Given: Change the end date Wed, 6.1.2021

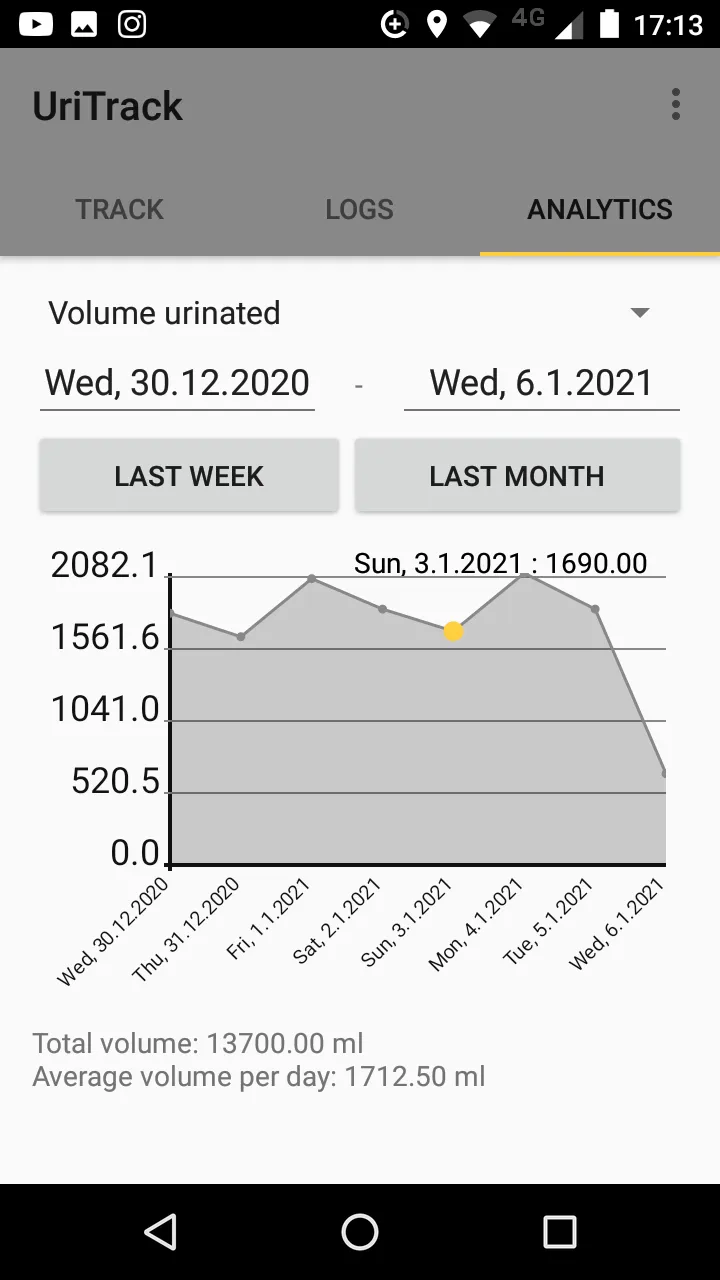Looking at the screenshot, I should [541, 384].
